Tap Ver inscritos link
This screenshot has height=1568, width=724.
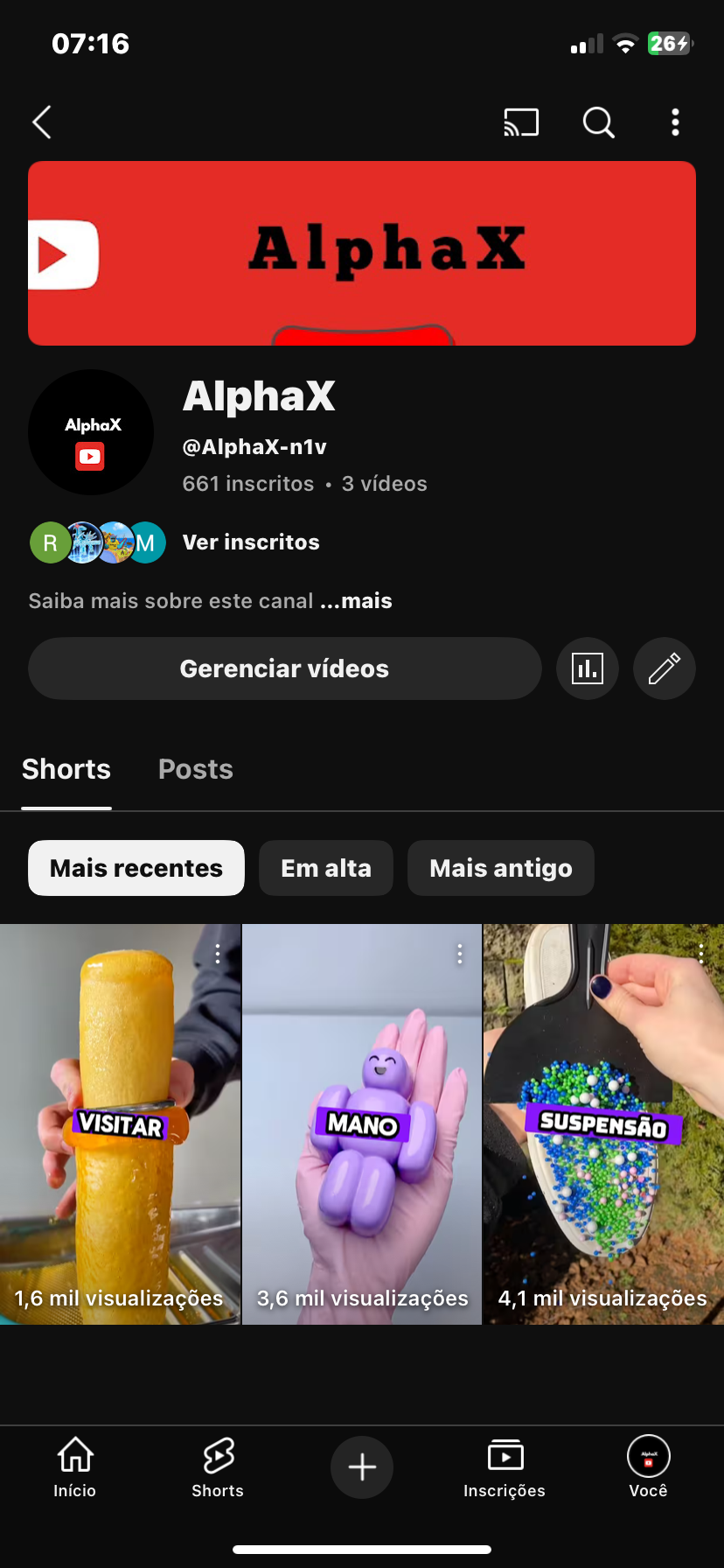point(251,542)
